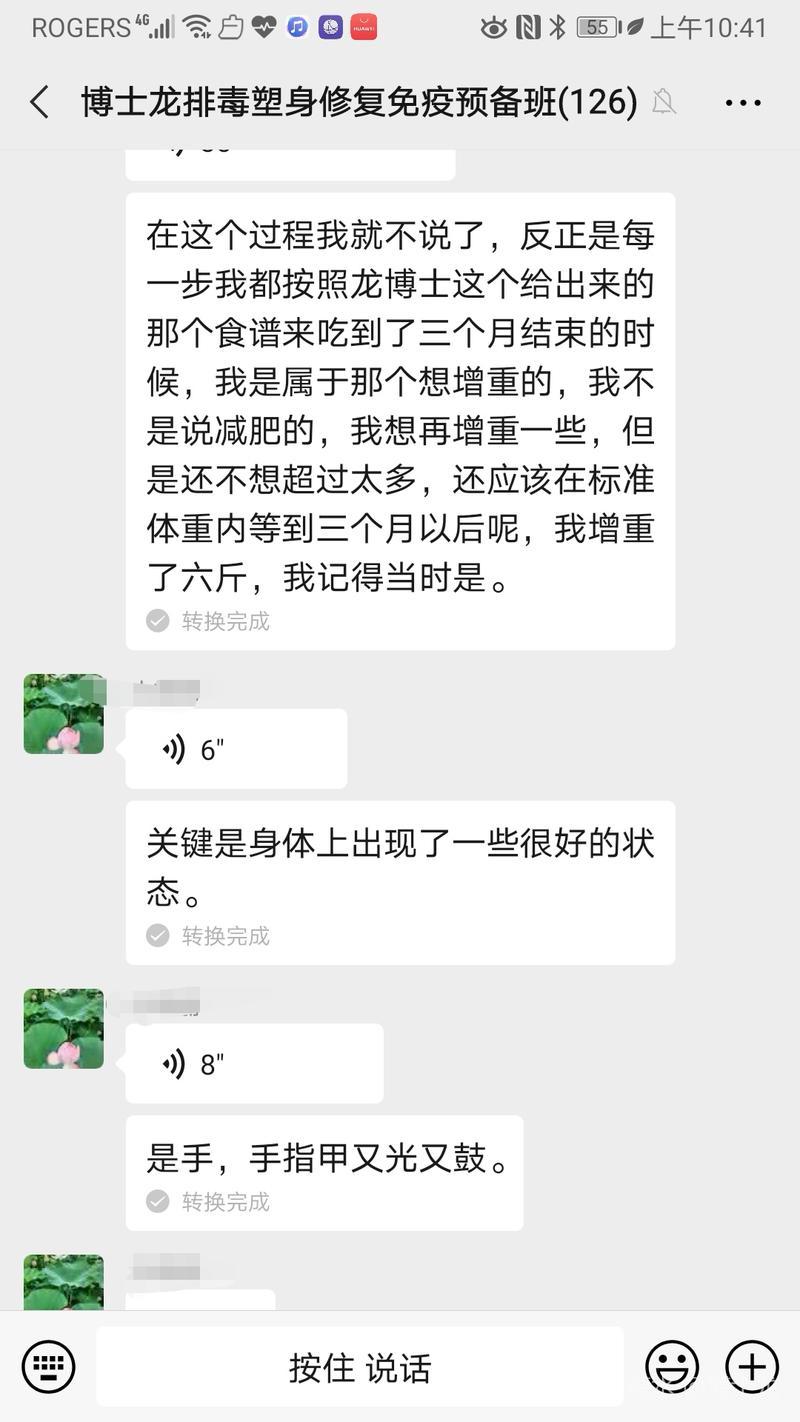Open the group chat overflow menu
Viewport: 800px width, 1422px height.
pyautogui.click(x=743, y=102)
